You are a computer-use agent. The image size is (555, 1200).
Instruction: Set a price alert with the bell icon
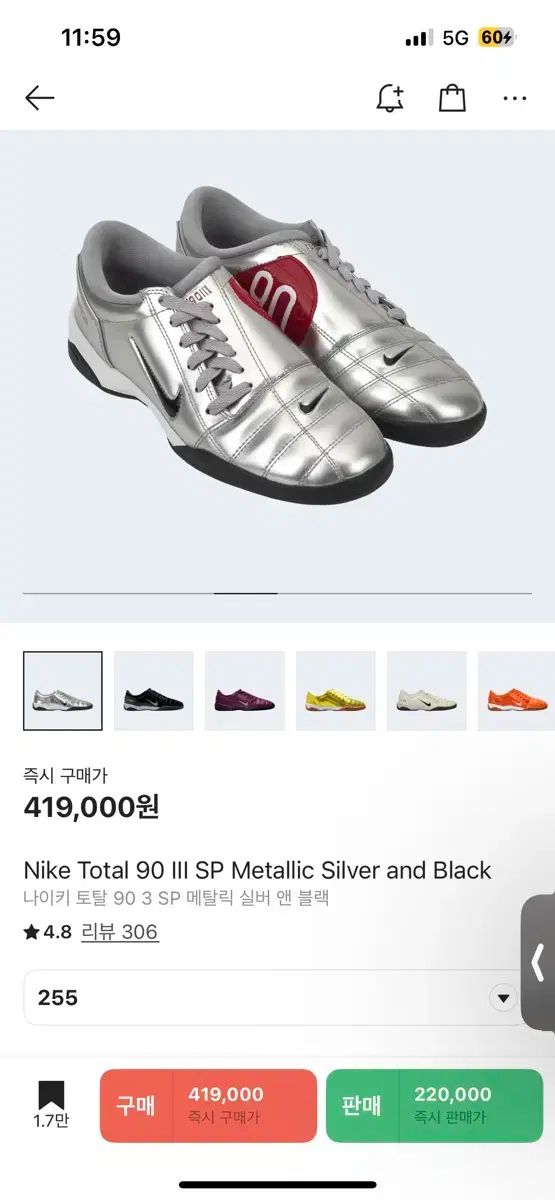tap(390, 97)
